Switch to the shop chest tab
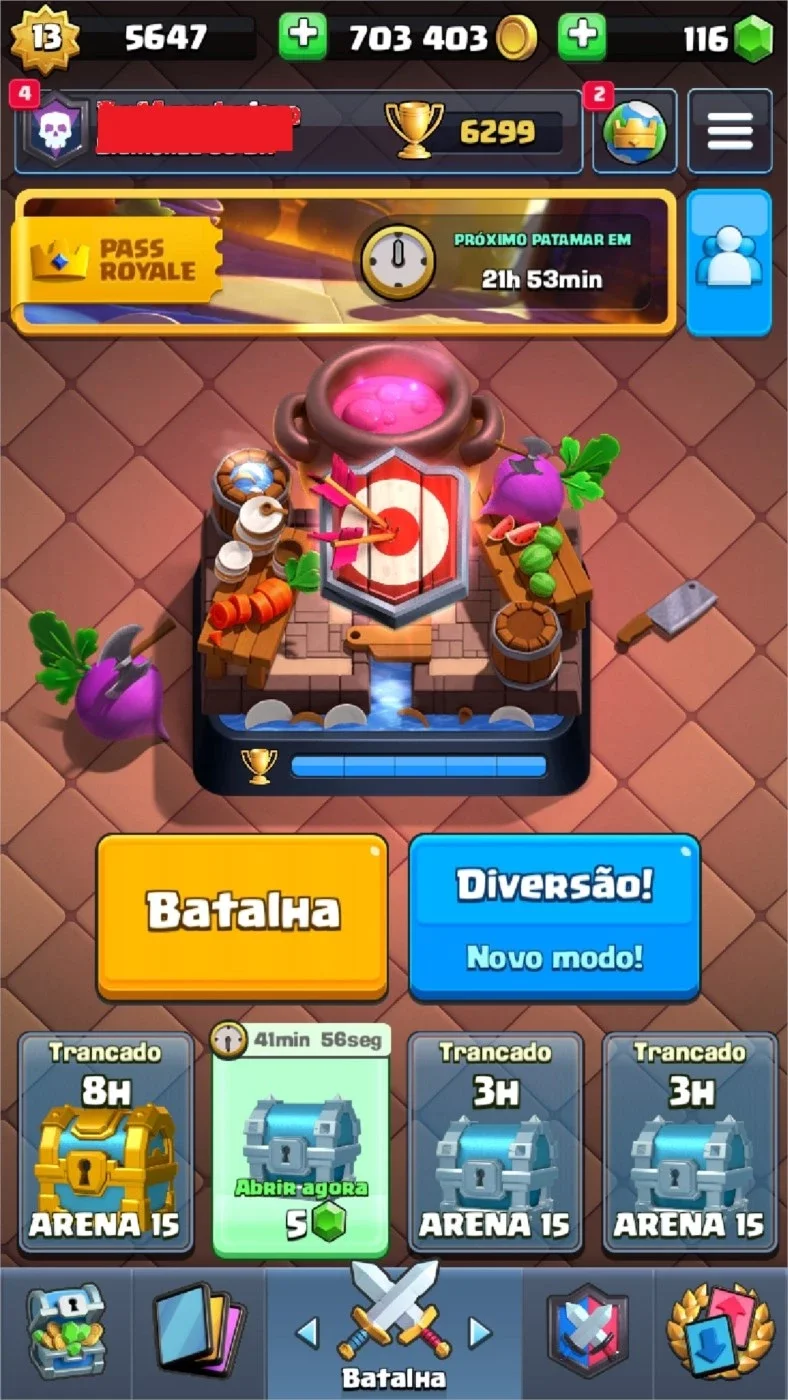The image size is (788, 1400). click(x=65, y=1332)
